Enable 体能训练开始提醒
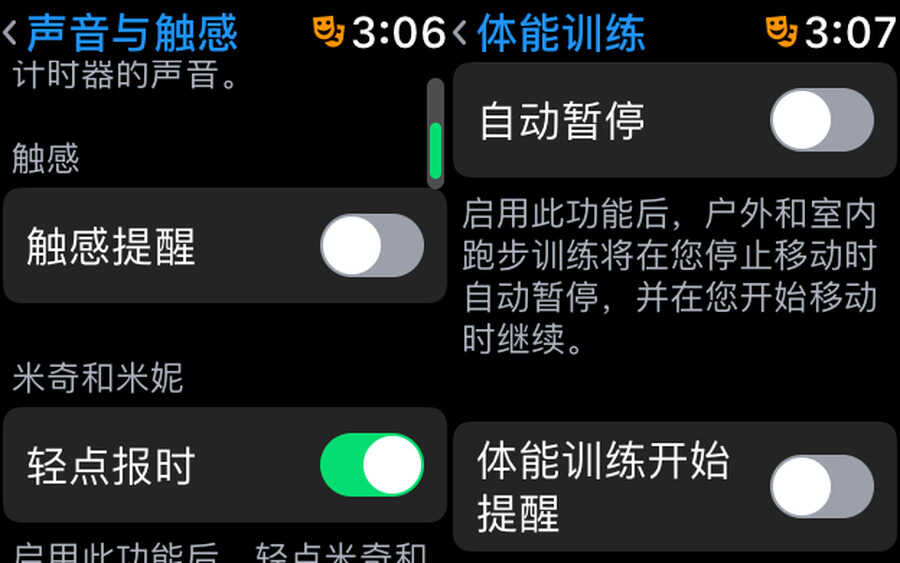The image size is (900, 563). [821, 486]
